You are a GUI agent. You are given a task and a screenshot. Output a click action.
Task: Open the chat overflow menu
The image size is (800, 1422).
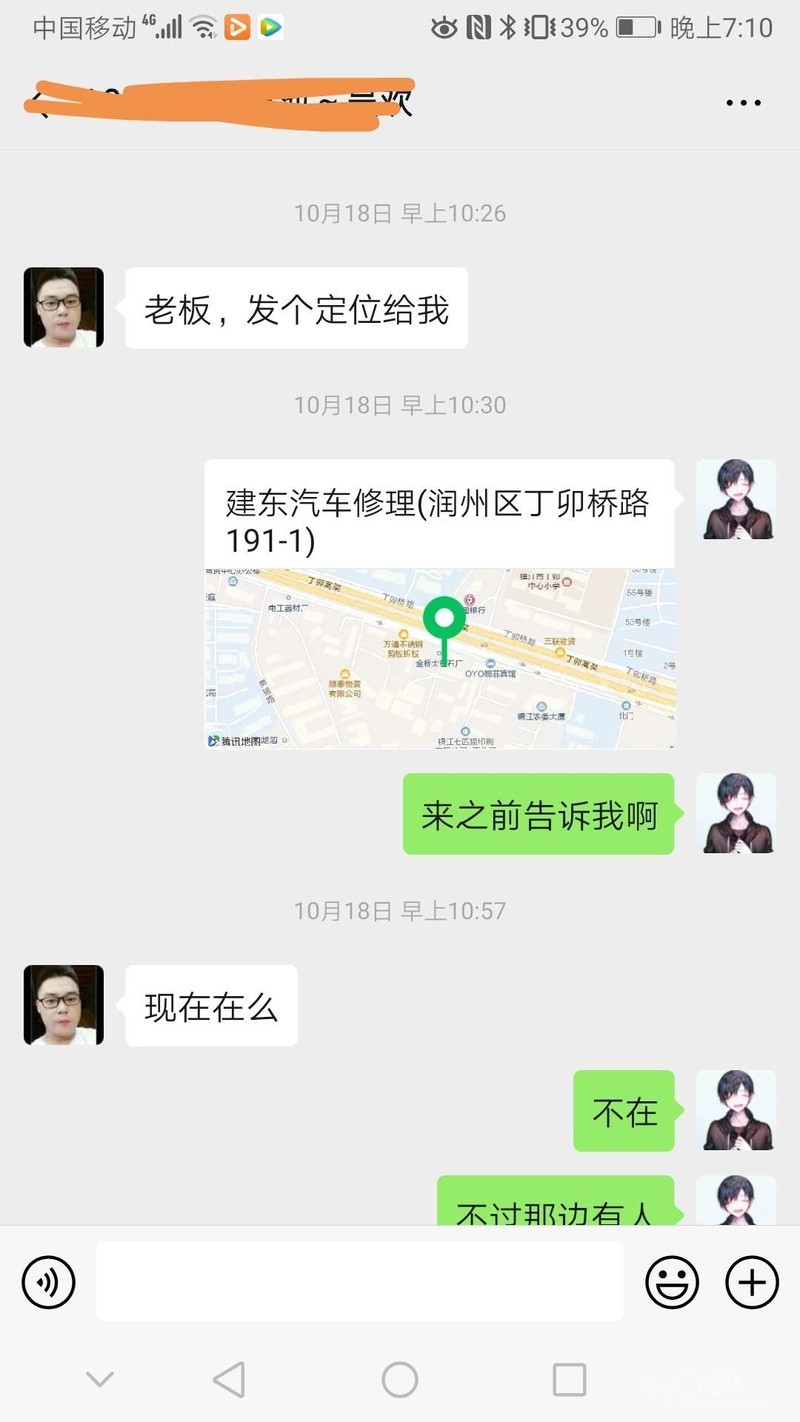point(743,102)
